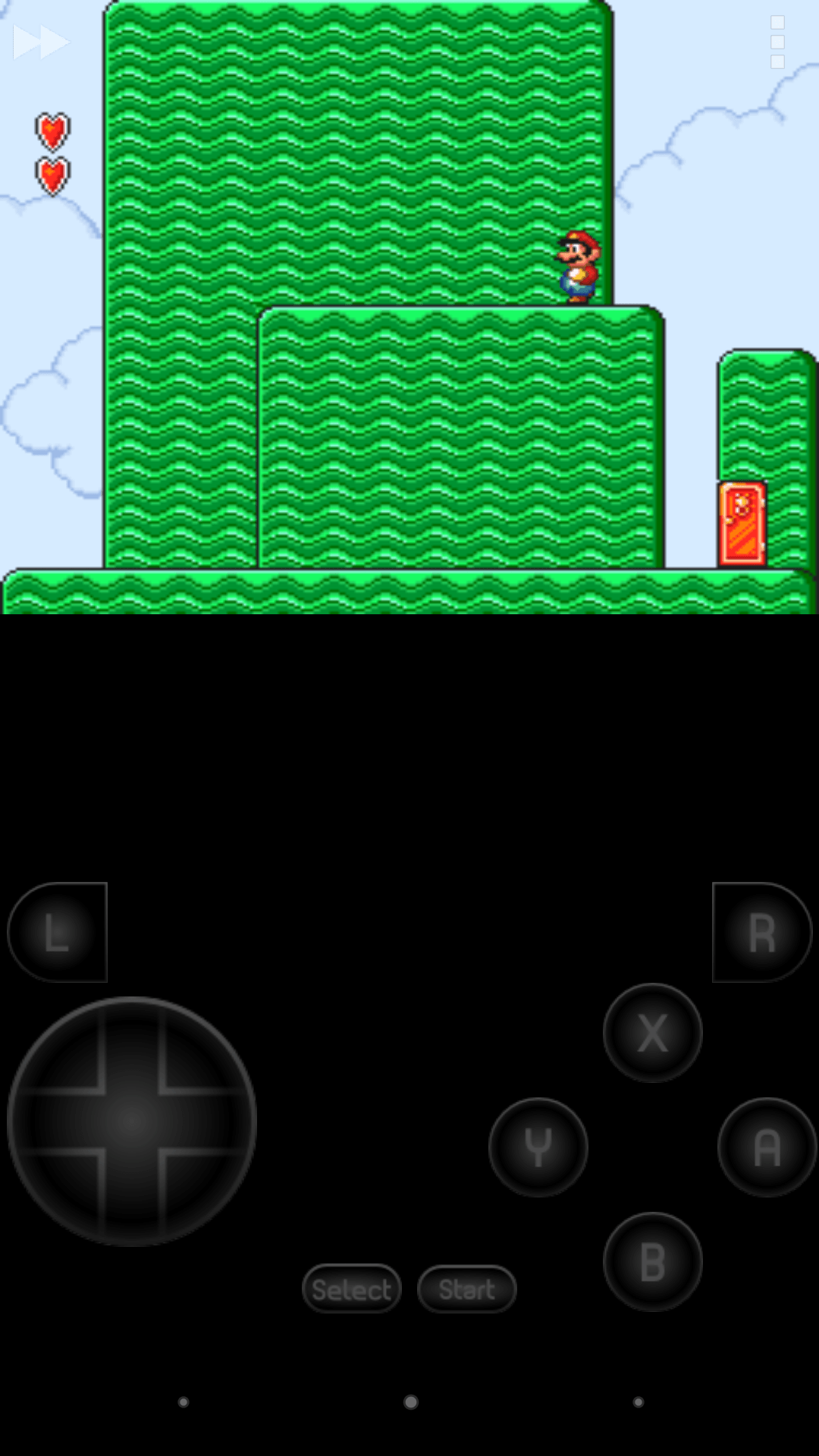Tap the Start button
This screenshot has width=819, height=1456.
coord(466,1289)
